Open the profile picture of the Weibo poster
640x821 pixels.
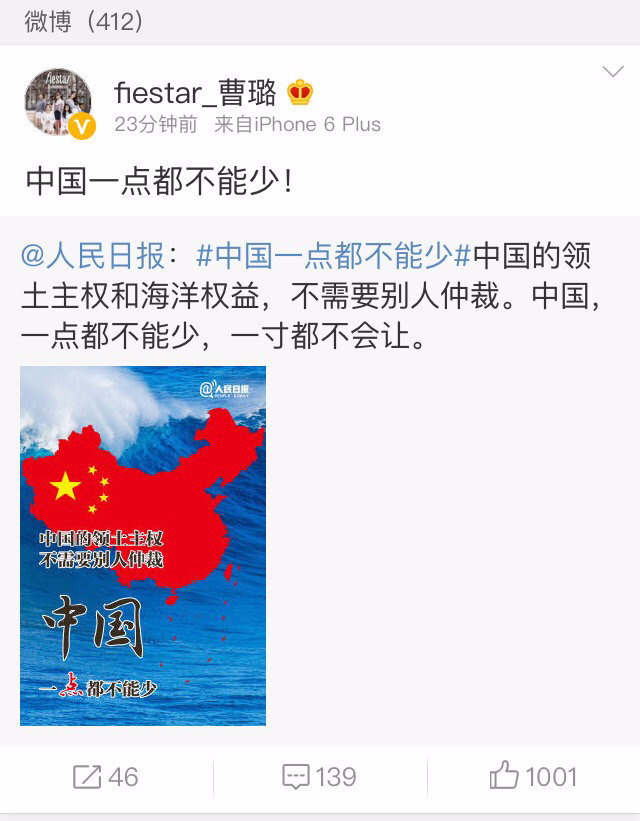58,105
